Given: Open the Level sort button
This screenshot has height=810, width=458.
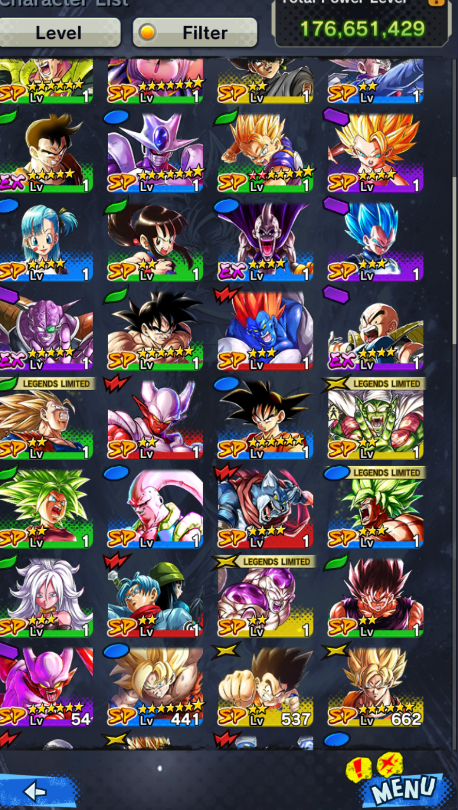Looking at the screenshot, I should pos(58,33).
